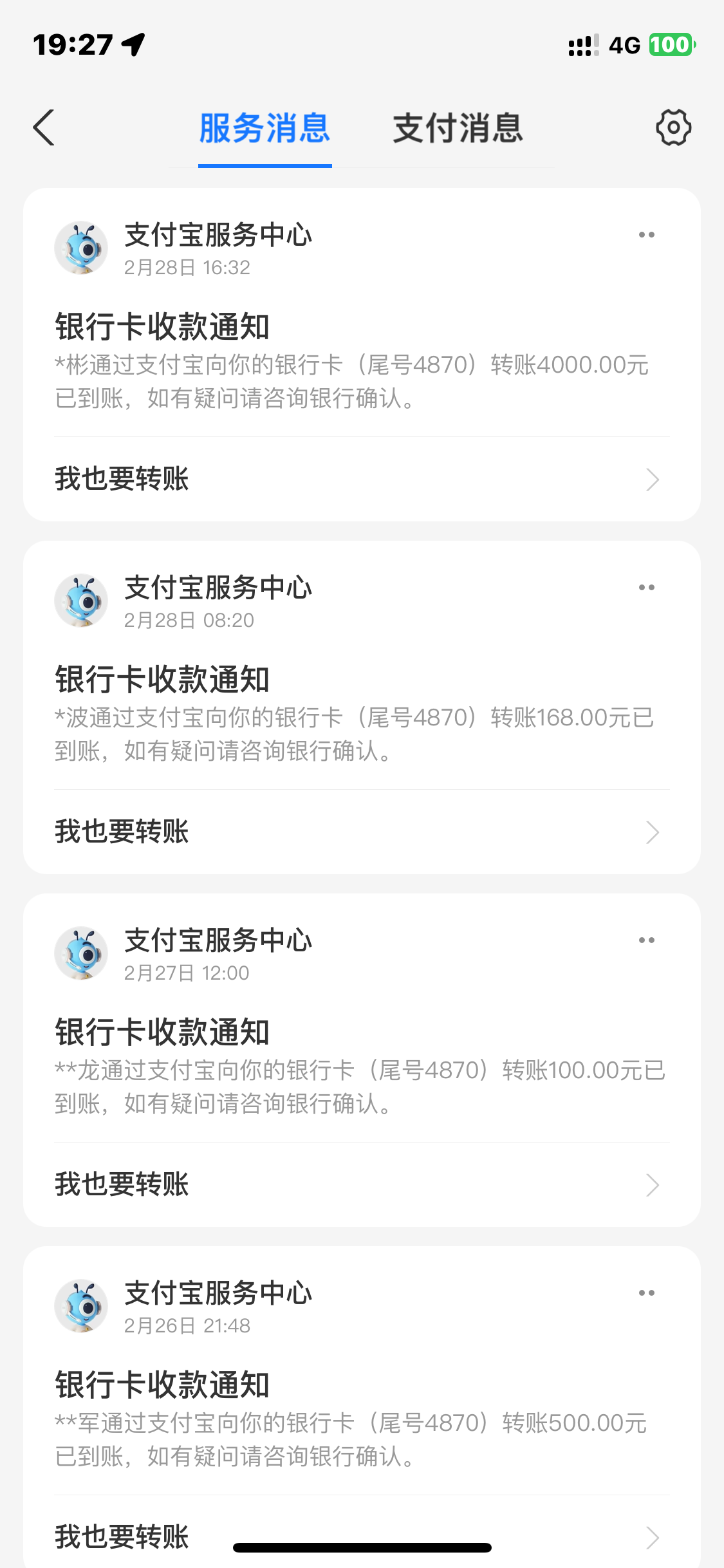Screen dimensions: 724x1568
Task: Switch to the 支付消息 tab
Action: [458, 127]
